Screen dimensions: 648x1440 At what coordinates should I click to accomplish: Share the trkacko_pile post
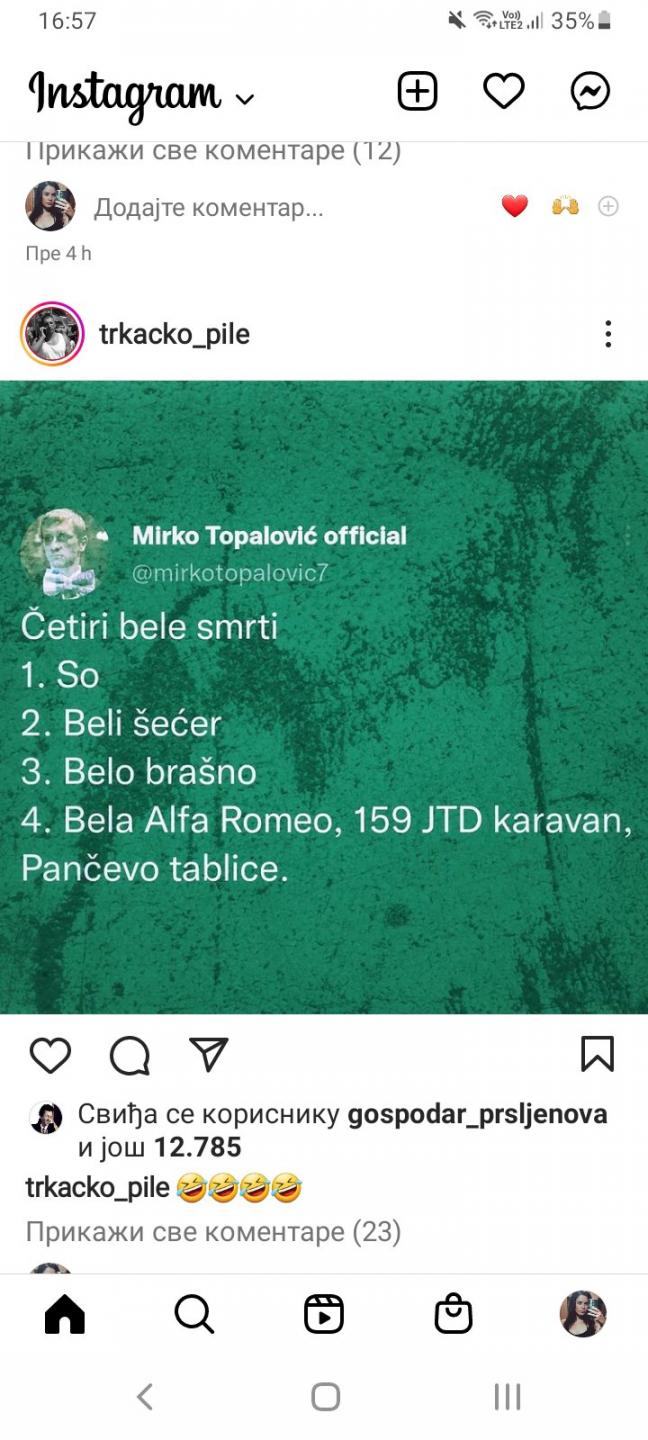(209, 1054)
